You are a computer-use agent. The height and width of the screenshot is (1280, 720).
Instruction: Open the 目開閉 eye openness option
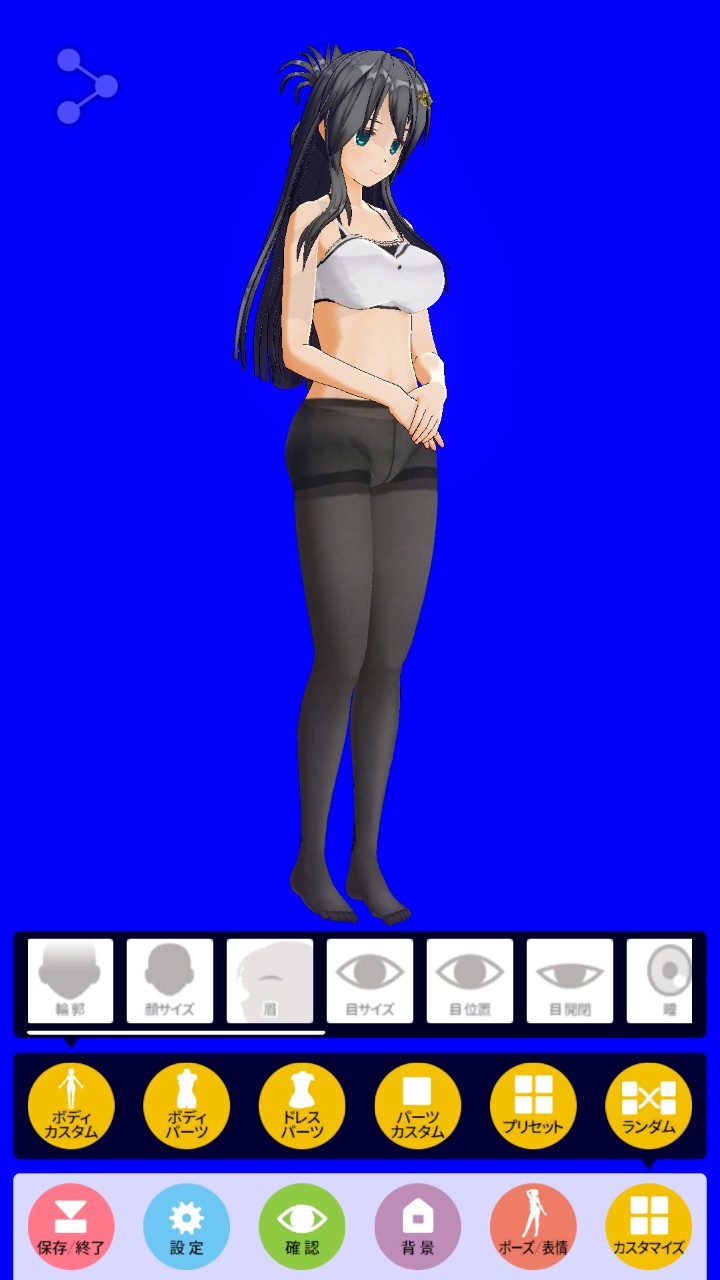point(570,980)
